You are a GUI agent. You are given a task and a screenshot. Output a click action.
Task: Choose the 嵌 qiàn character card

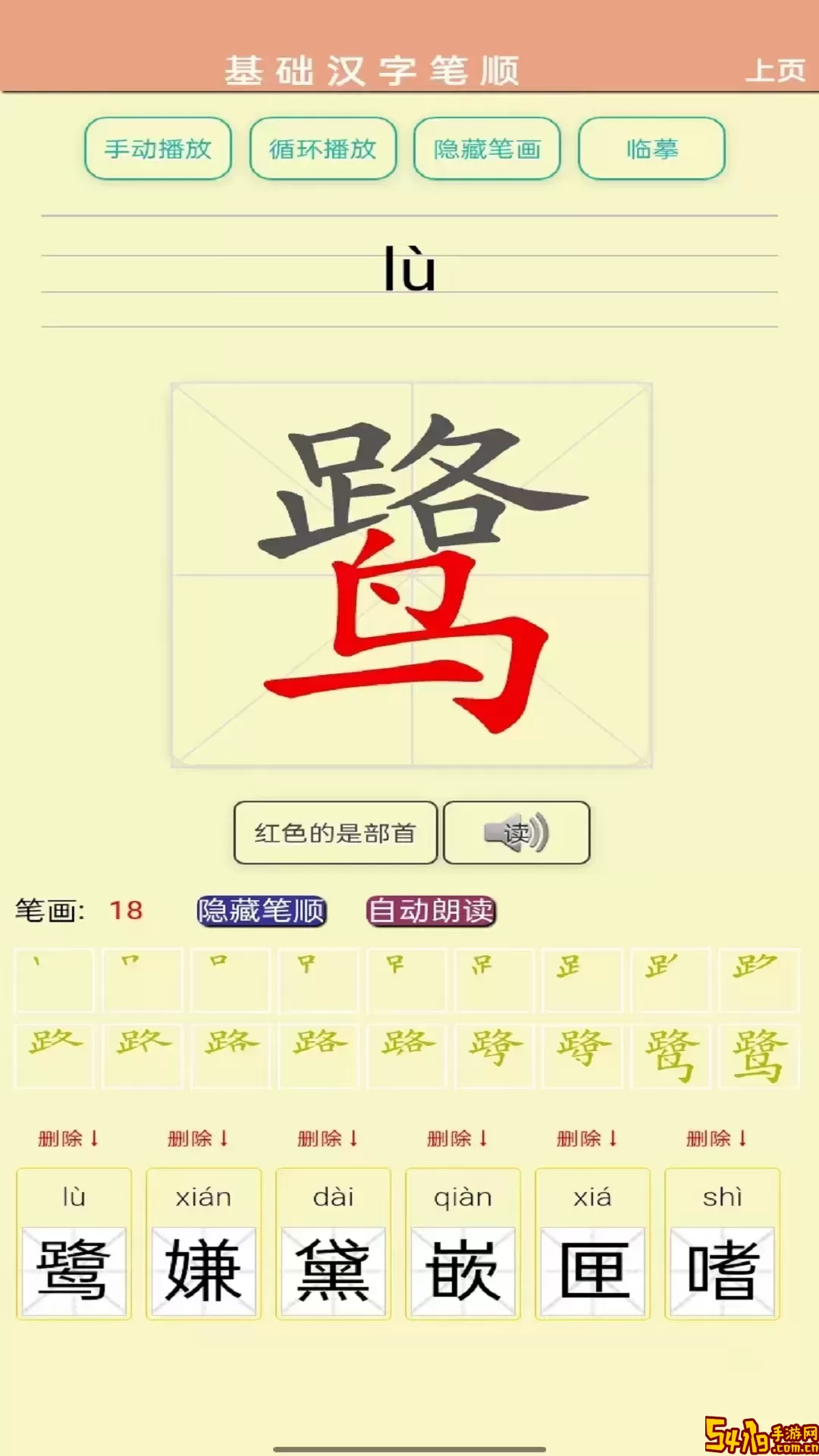point(463,1244)
